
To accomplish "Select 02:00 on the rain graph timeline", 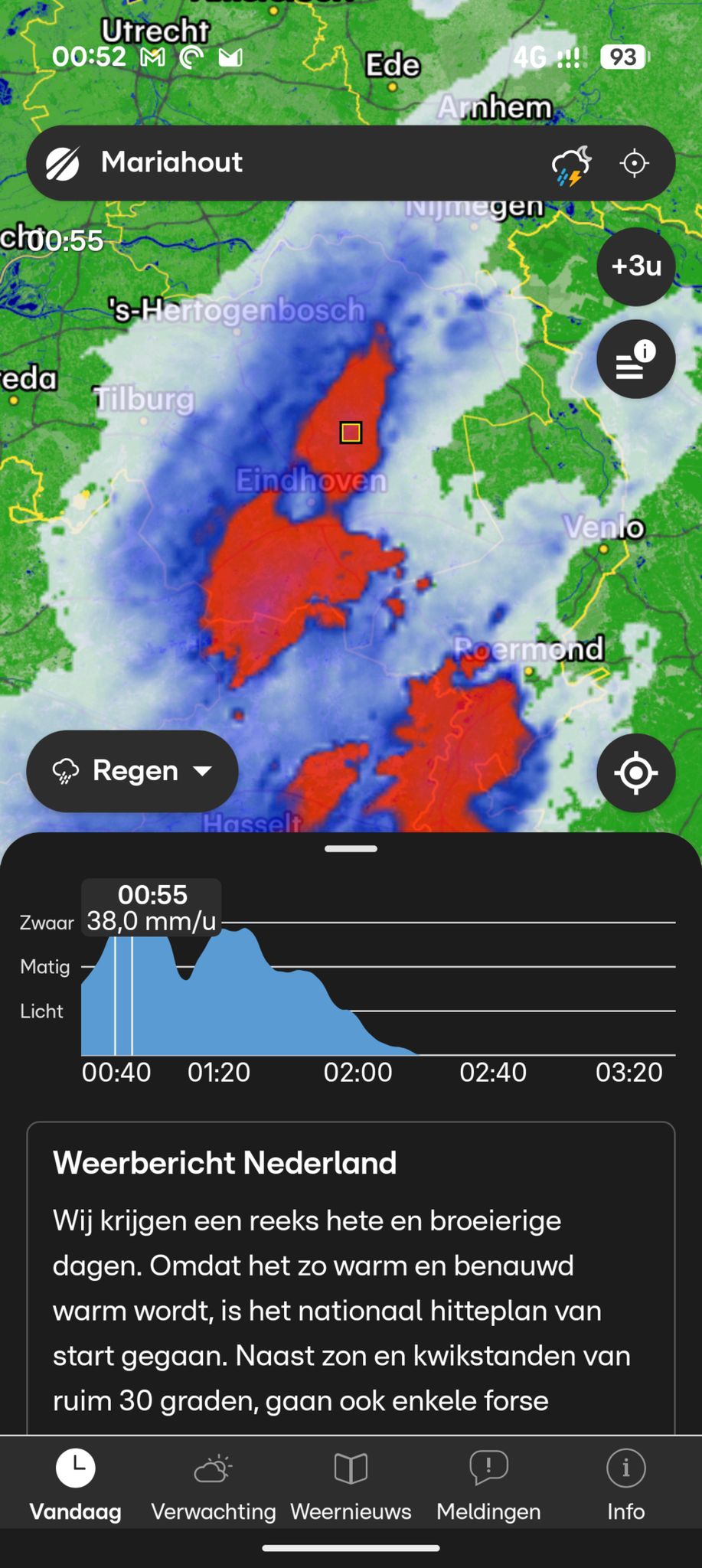I will coord(358,1072).
